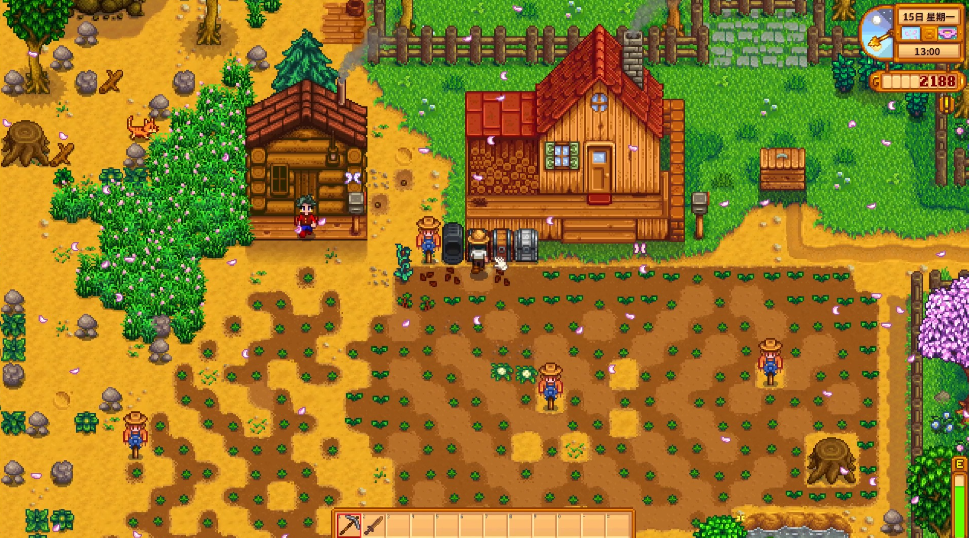Select empty toolbar slot 3
This screenshot has height=538, width=969.
pyautogui.click(x=398, y=525)
